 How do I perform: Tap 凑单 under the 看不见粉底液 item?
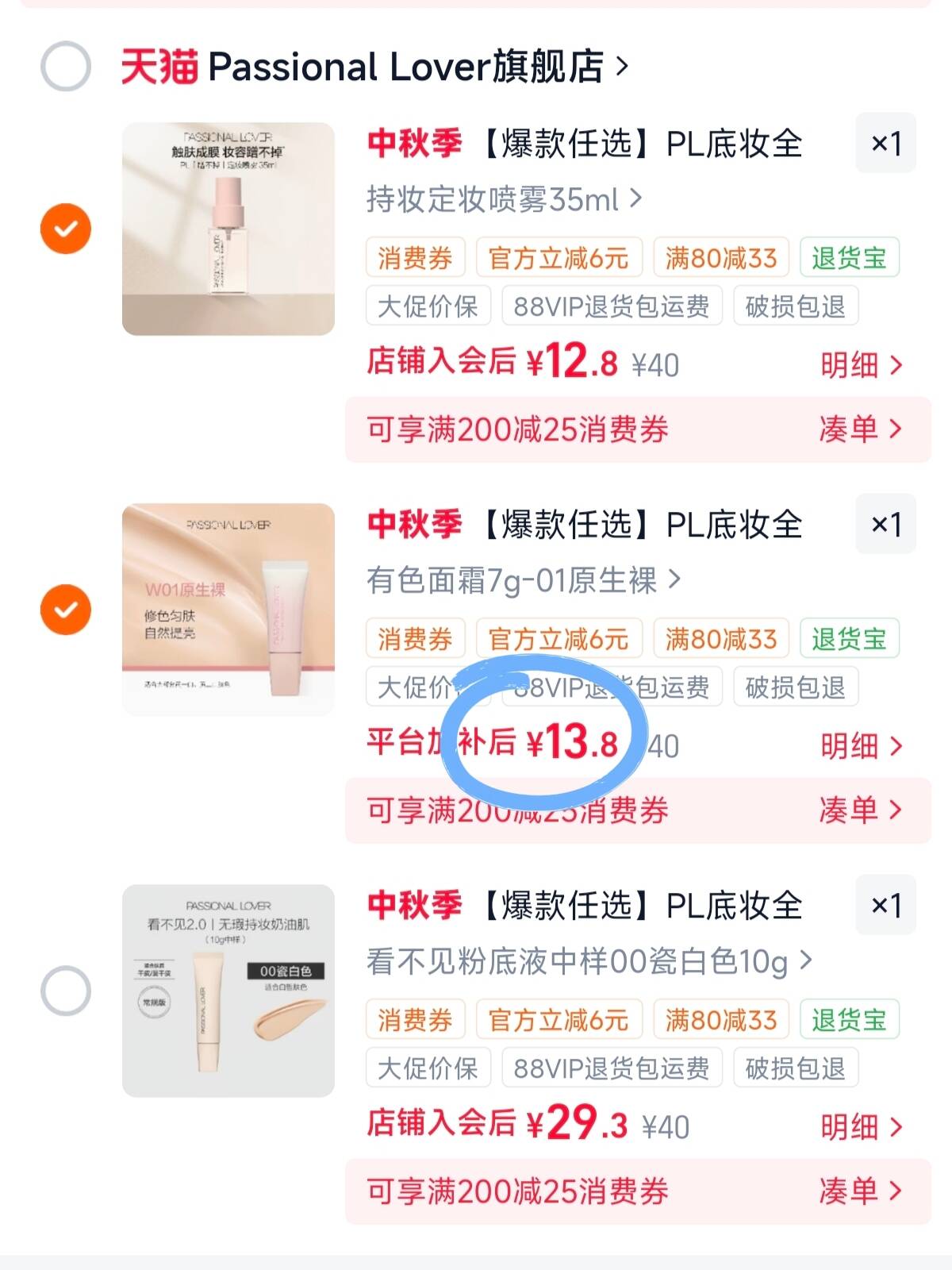861,1191
